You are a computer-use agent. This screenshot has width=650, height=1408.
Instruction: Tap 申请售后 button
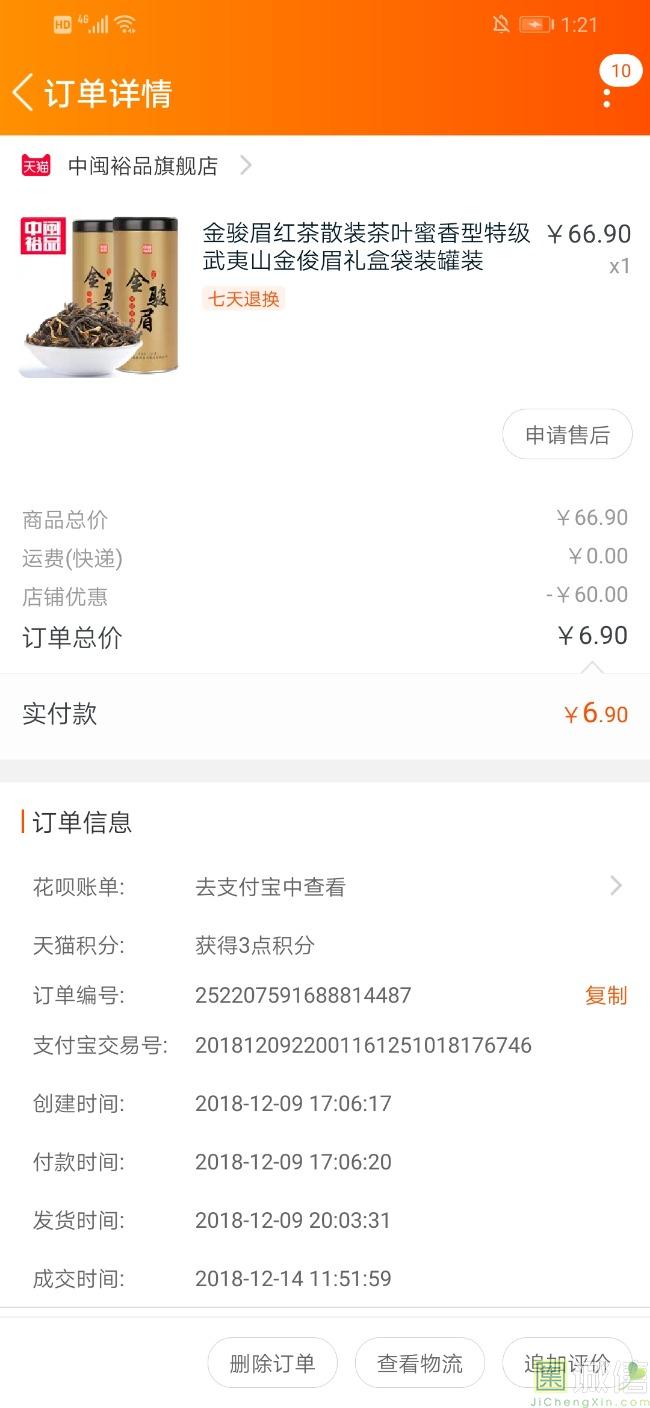coord(567,435)
